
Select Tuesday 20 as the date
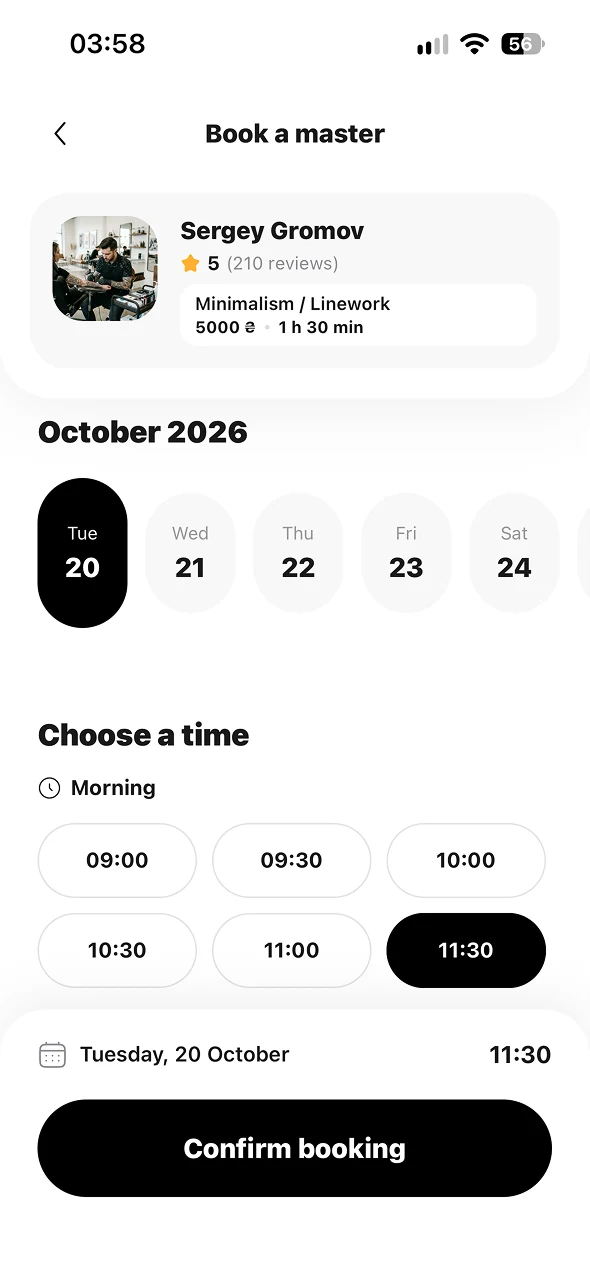point(82,553)
